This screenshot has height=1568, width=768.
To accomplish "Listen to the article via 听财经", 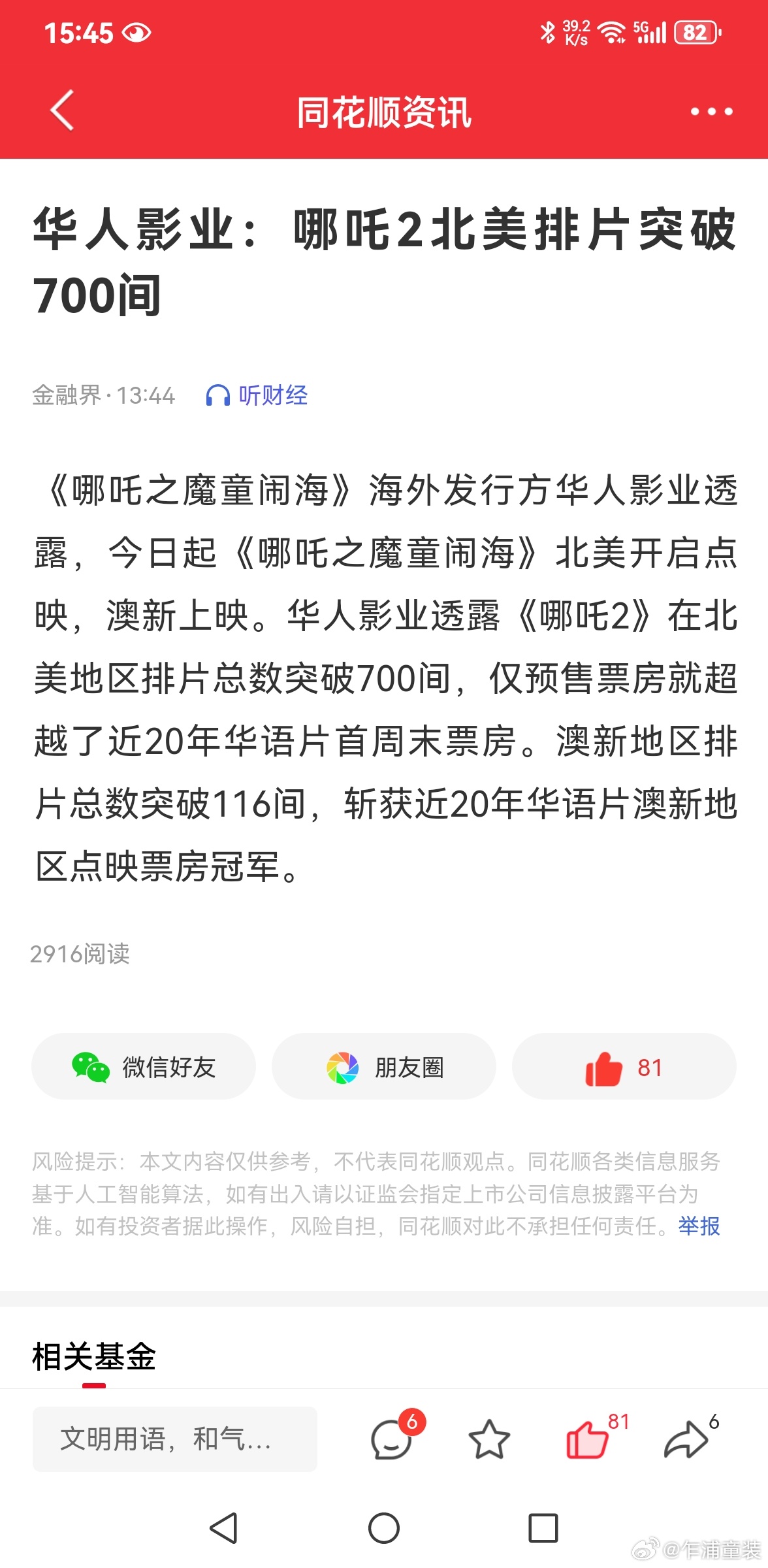I will pyautogui.click(x=257, y=395).
